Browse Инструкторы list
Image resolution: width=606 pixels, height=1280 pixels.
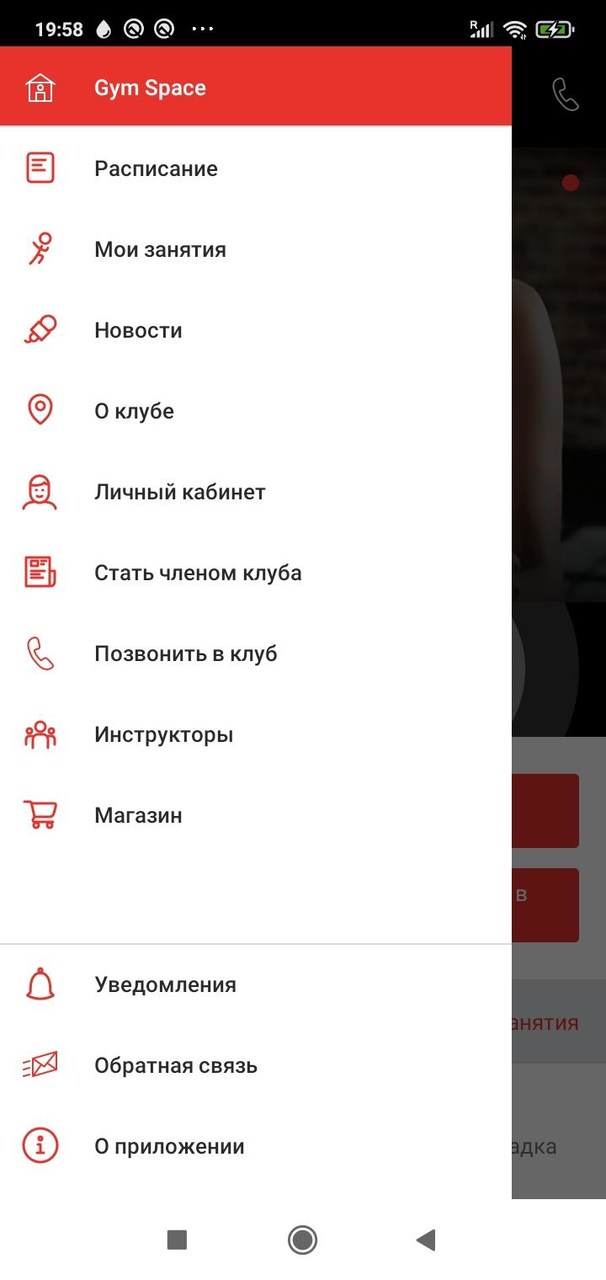[x=164, y=735]
